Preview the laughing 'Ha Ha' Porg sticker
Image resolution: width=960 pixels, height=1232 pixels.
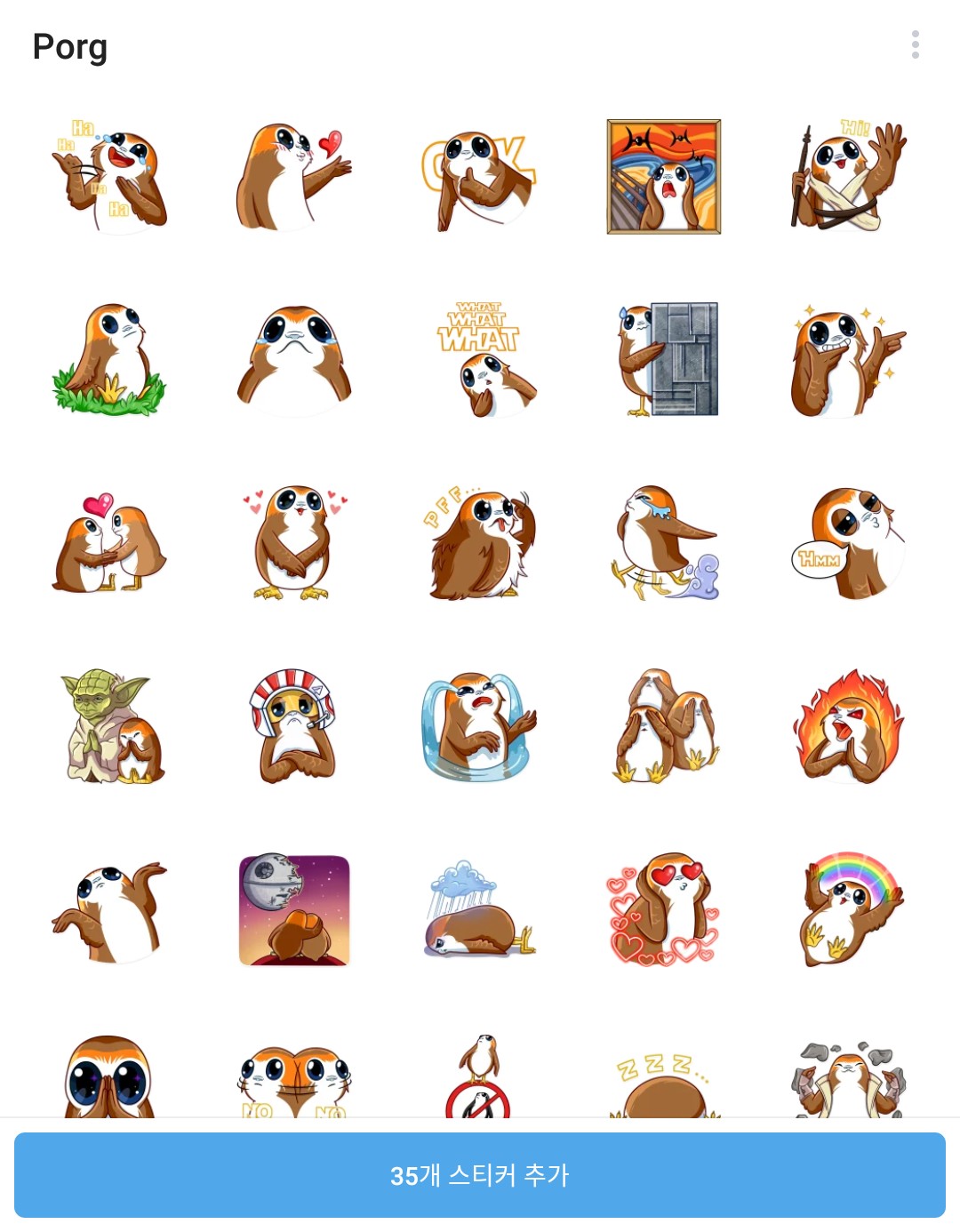coord(109,177)
